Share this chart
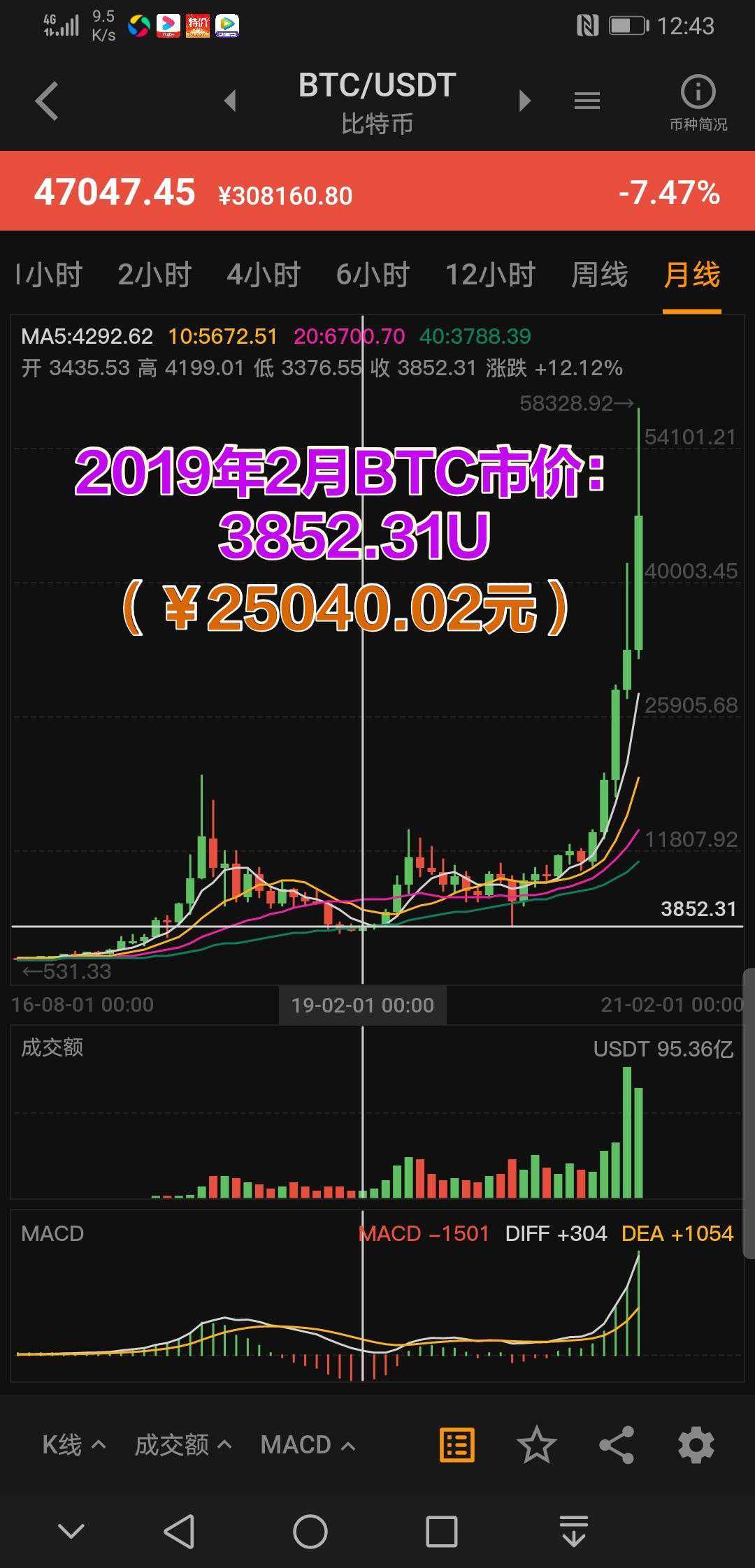This screenshot has width=755, height=1568. (617, 1444)
